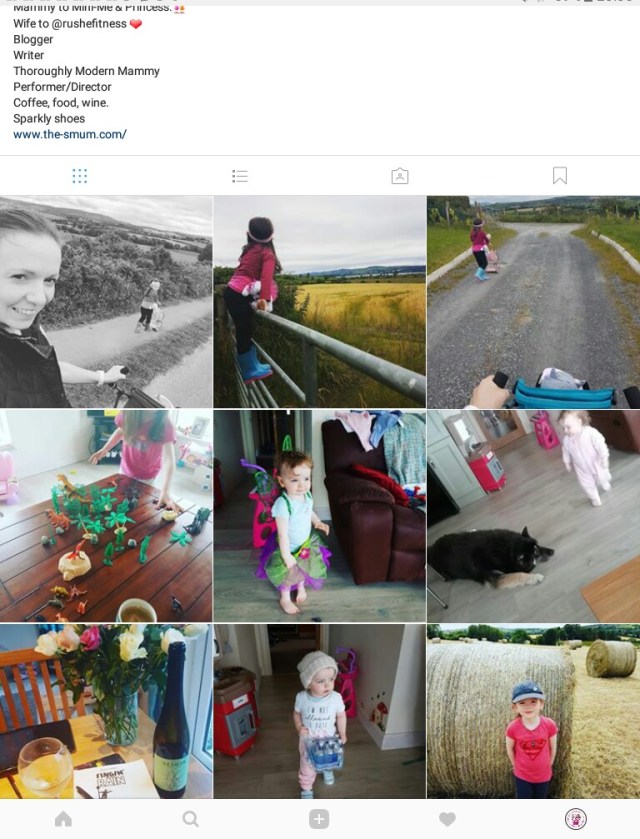
Task: Open own profile avatar tab
Action: pos(575,819)
